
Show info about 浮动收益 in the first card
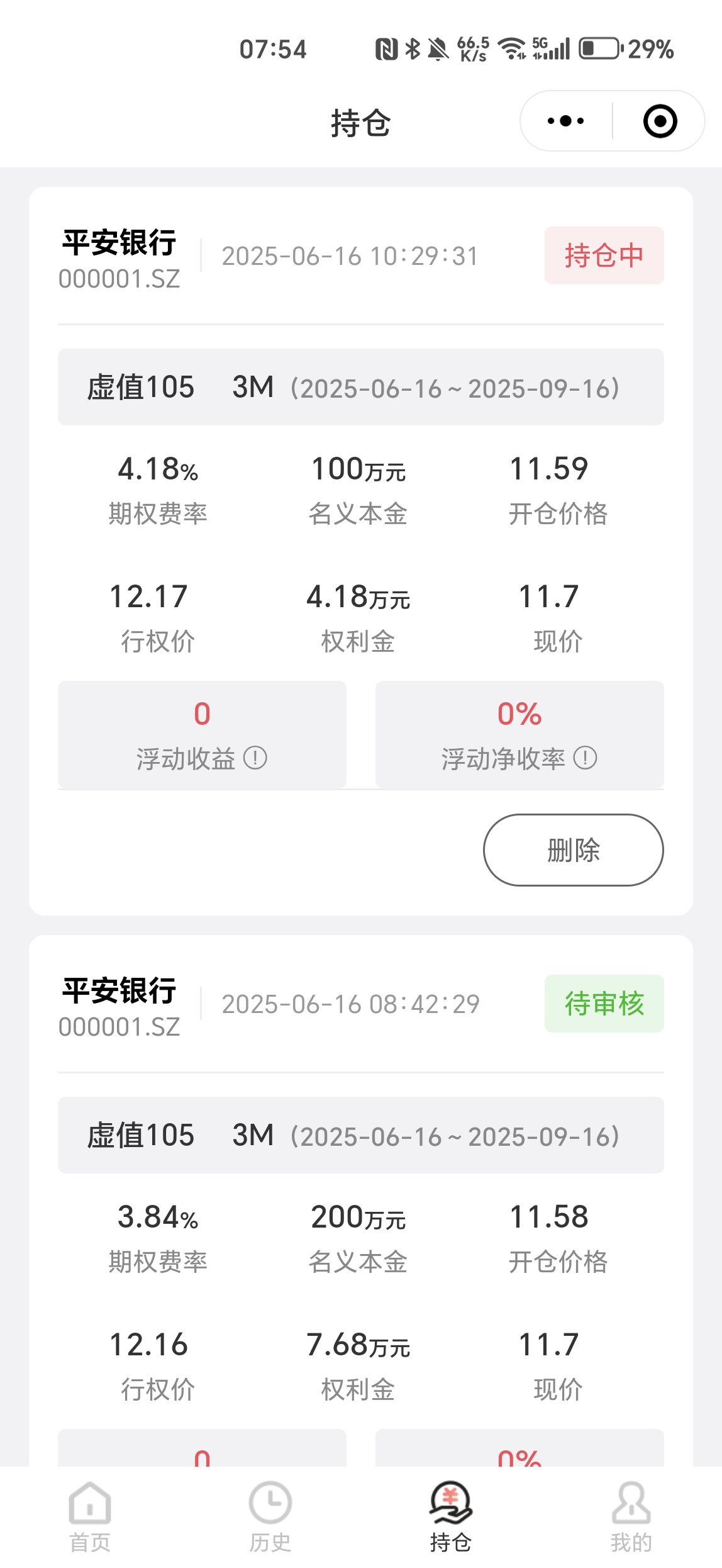[x=255, y=758]
